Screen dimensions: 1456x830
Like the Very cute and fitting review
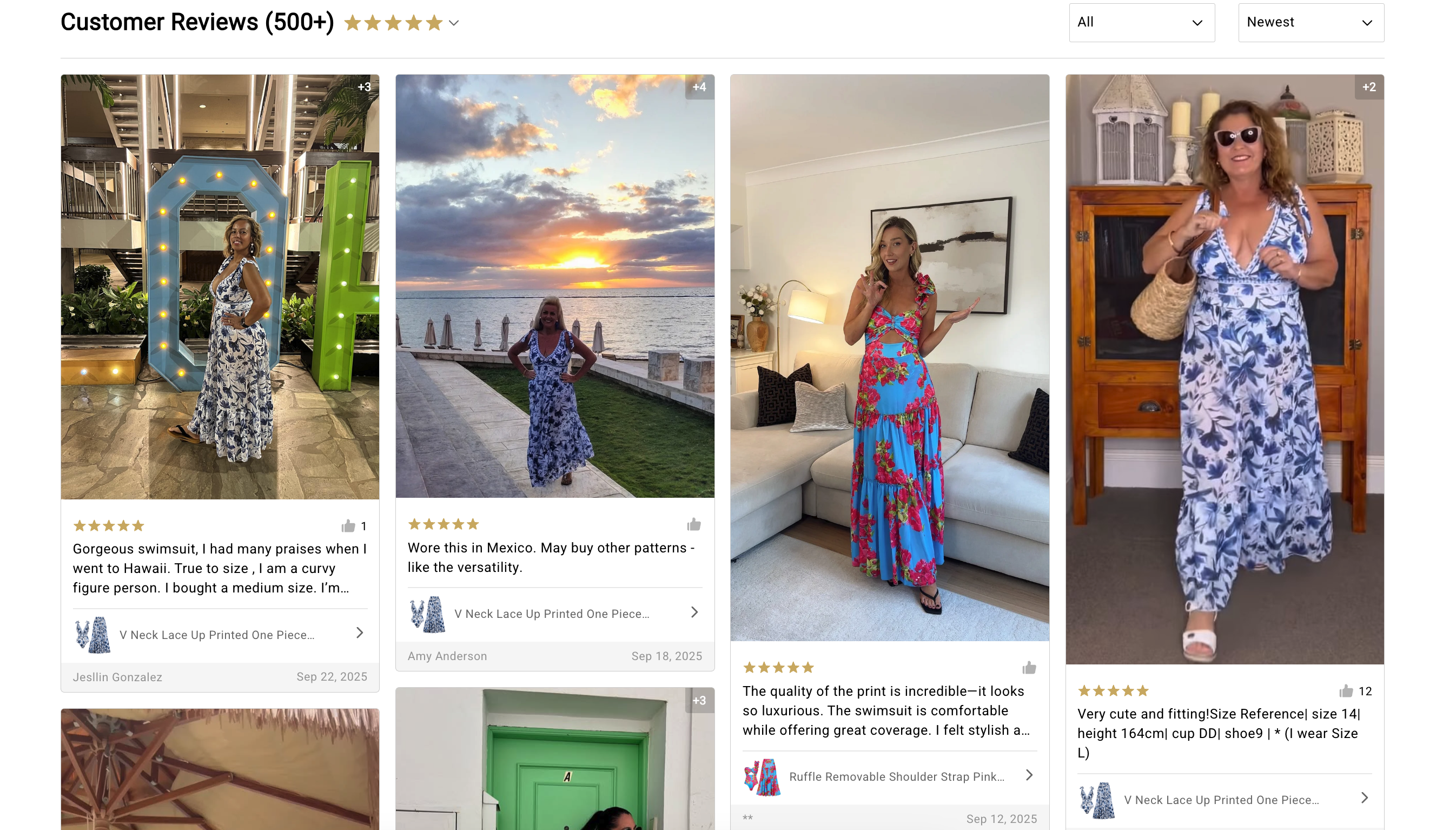pyautogui.click(x=1346, y=691)
